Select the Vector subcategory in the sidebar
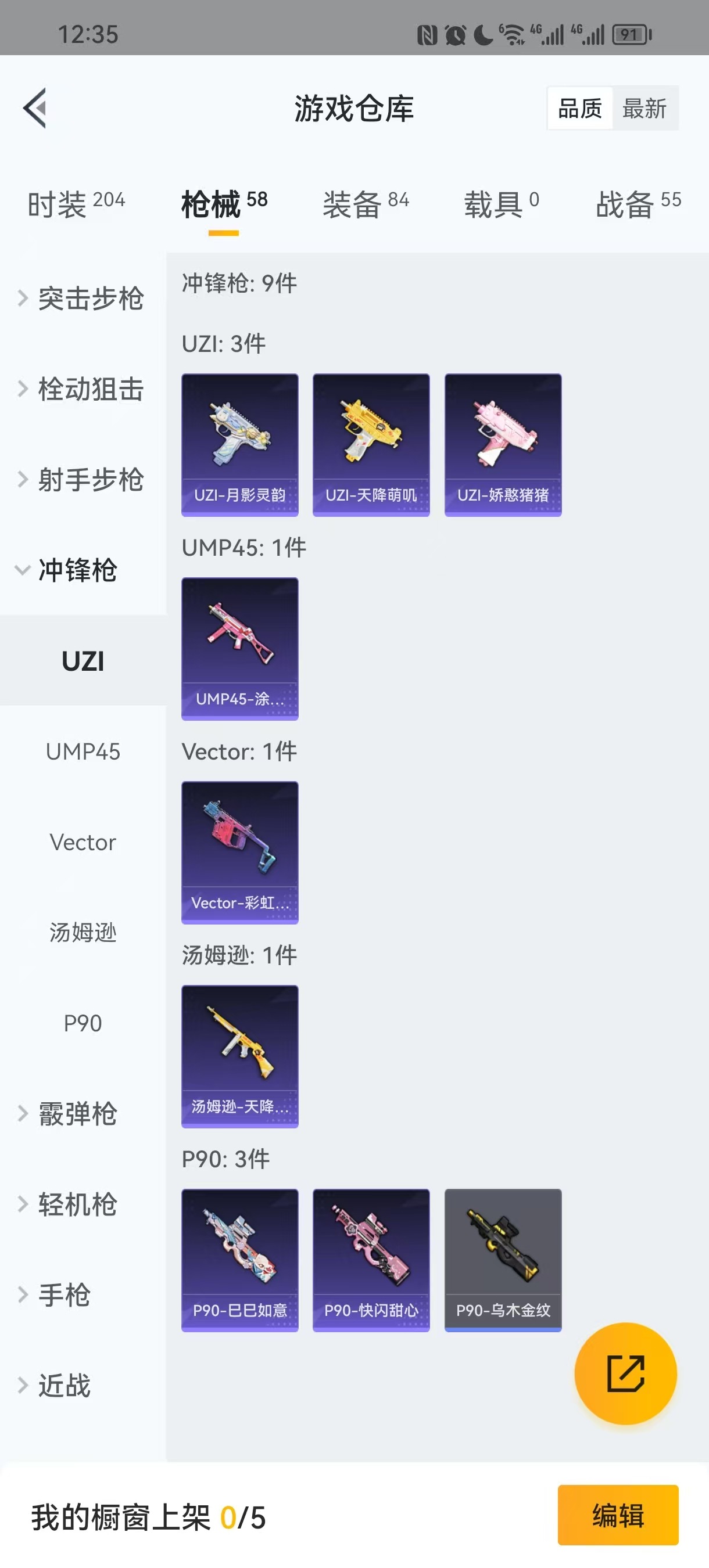This screenshot has height=1568, width=709. 83,843
